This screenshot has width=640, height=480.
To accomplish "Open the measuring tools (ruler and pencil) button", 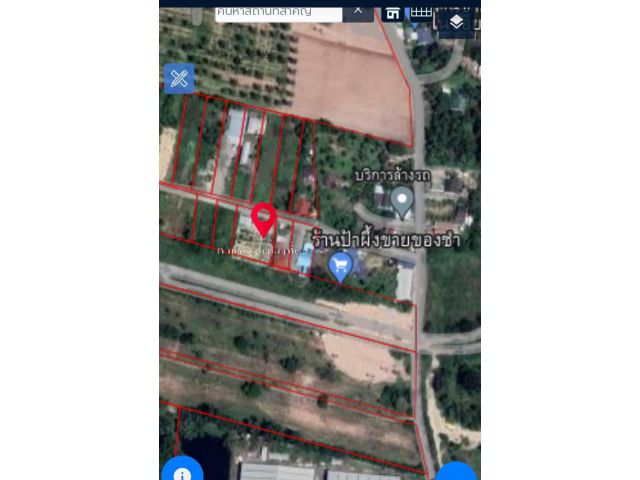I will click(179, 78).
